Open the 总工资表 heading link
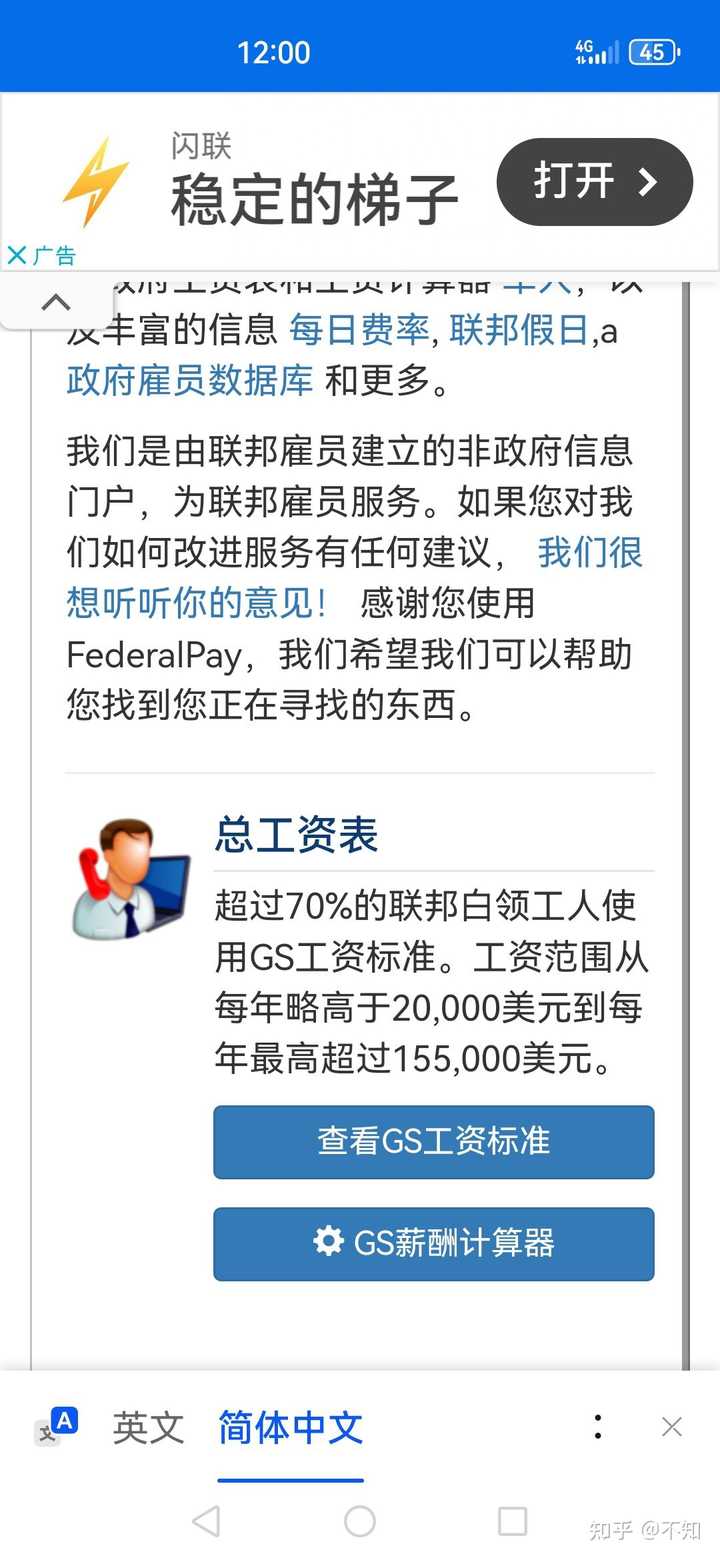The width and height of the screenshot is (720, 1560). [x=296, y=835]
